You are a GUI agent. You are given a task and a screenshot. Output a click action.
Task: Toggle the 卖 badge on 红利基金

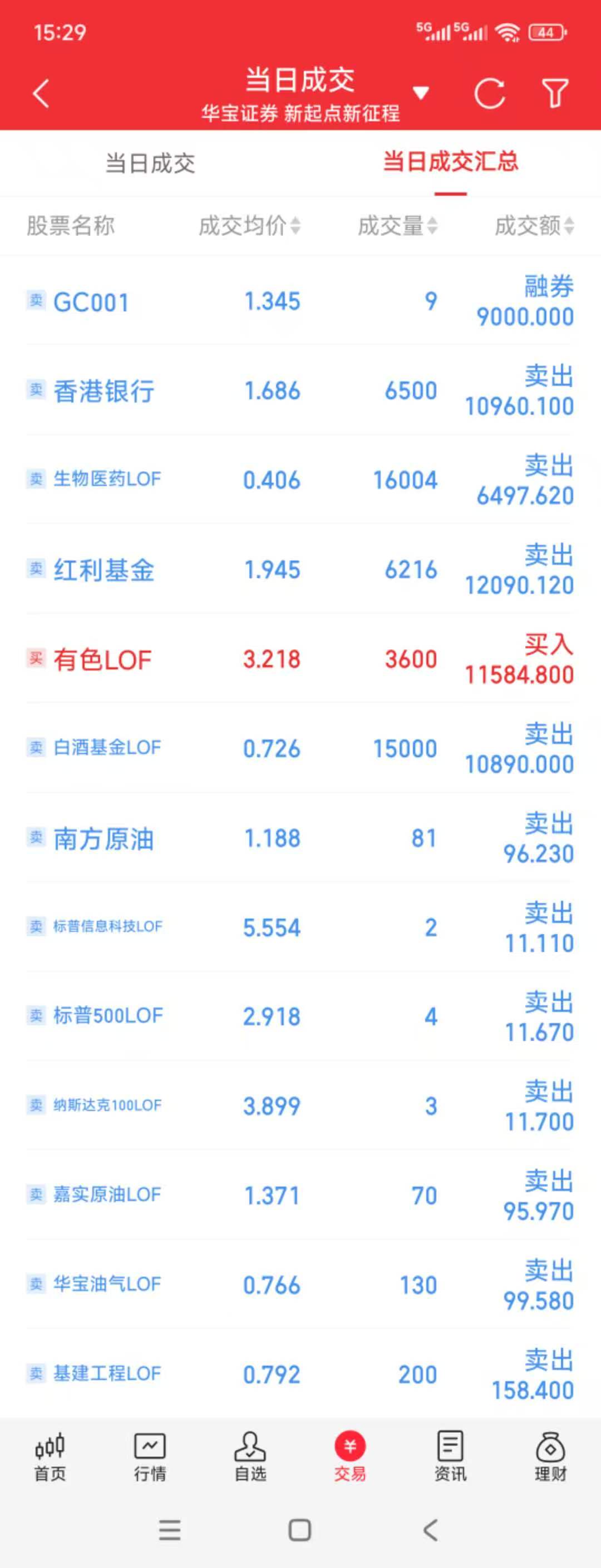(36, 569)
